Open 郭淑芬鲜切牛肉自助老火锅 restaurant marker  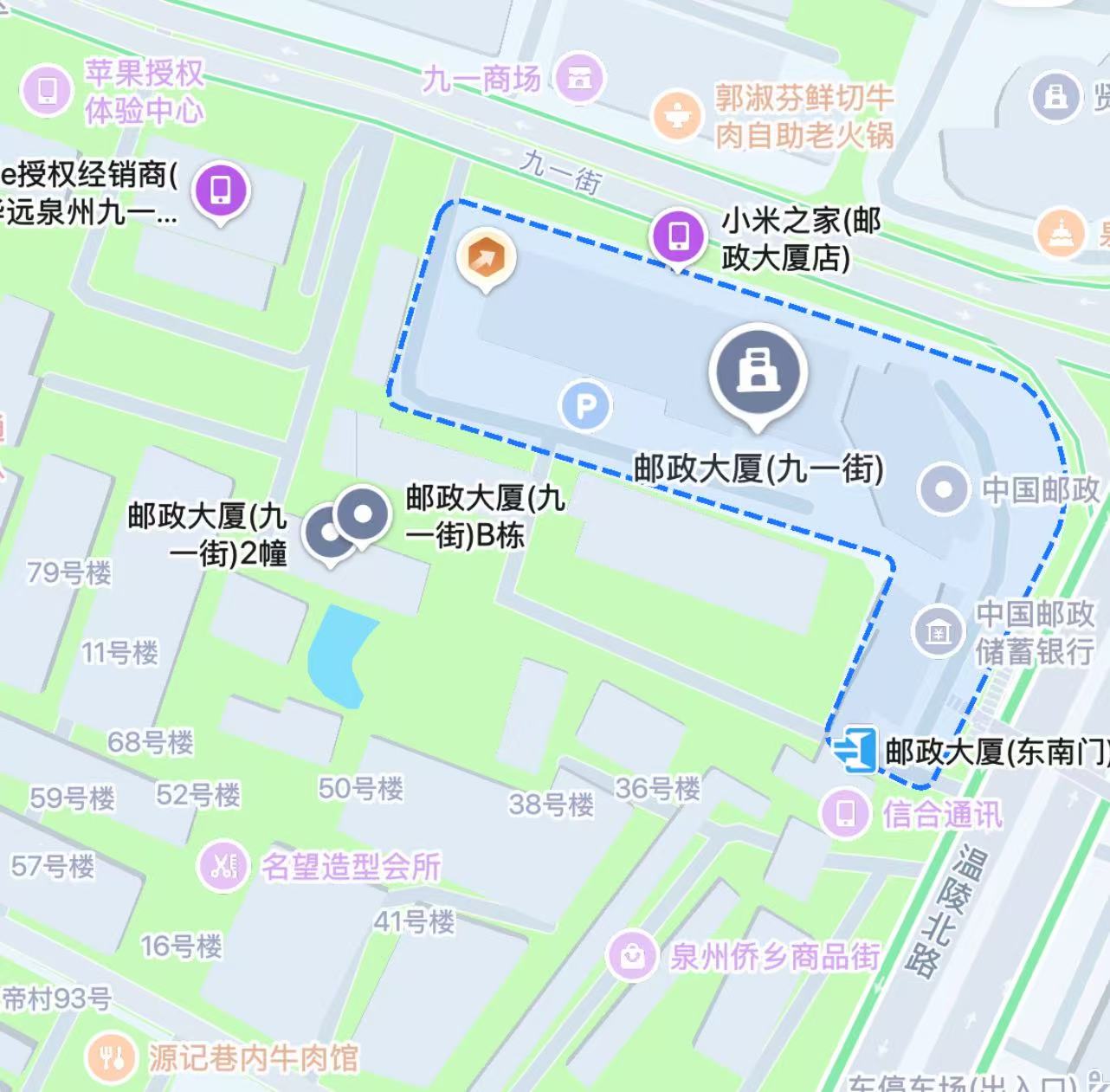coord(676,114)
